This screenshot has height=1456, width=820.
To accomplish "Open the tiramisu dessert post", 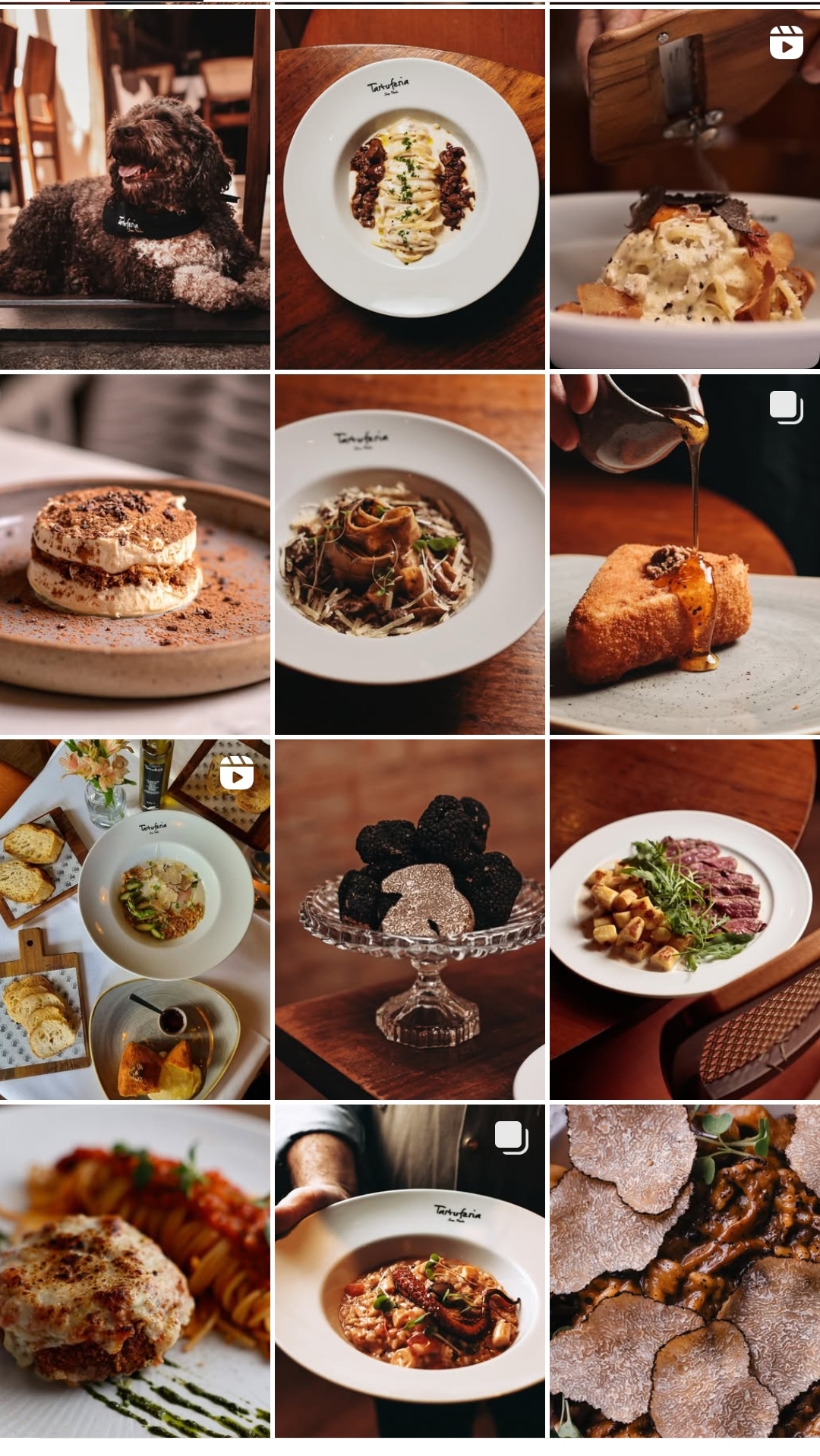I will tap(134, 554).
